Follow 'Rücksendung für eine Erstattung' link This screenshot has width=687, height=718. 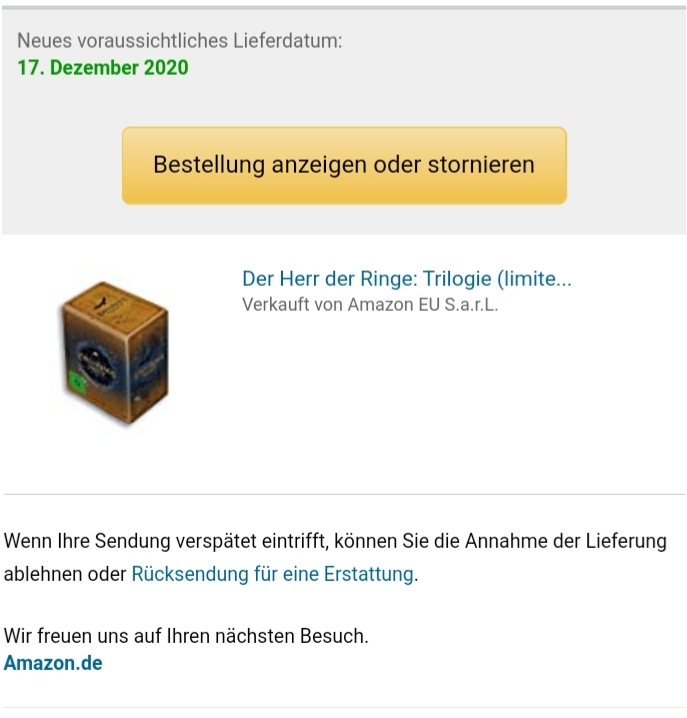[x=272, y=575]
